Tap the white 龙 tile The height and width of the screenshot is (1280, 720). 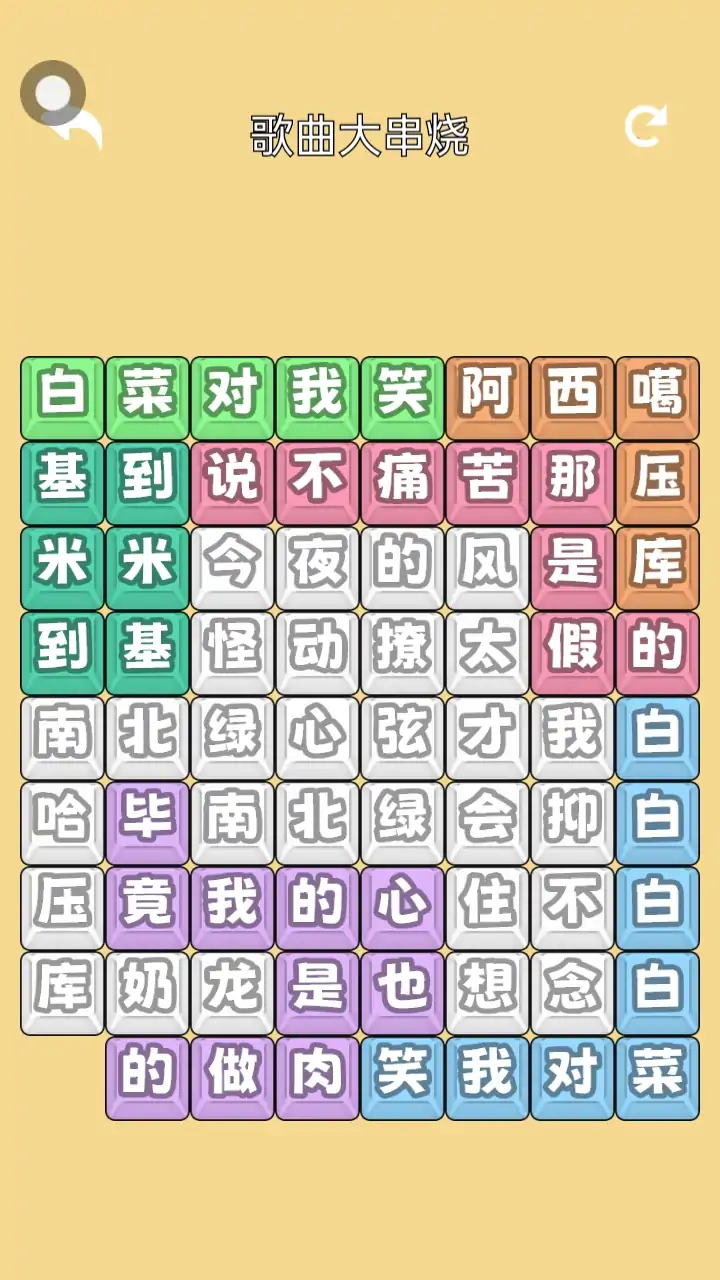[232, 991]
